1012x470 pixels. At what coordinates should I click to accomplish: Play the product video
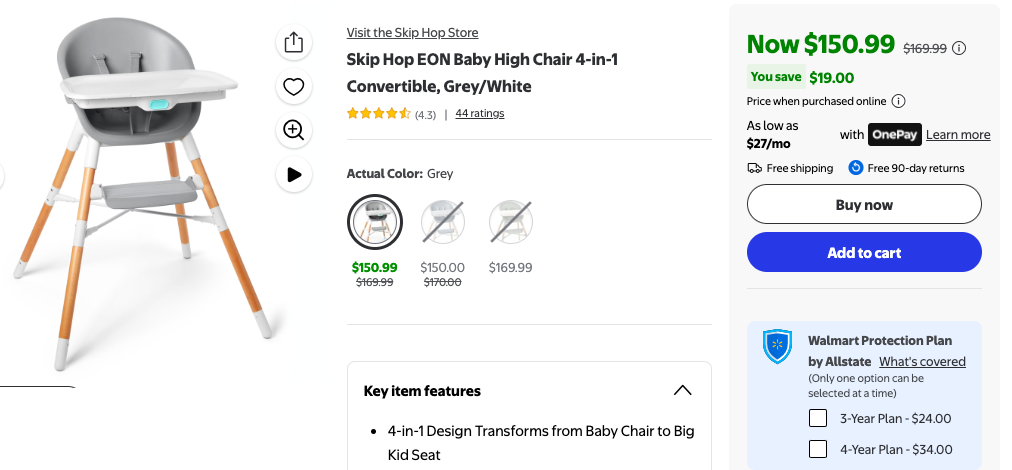point(293,174)
